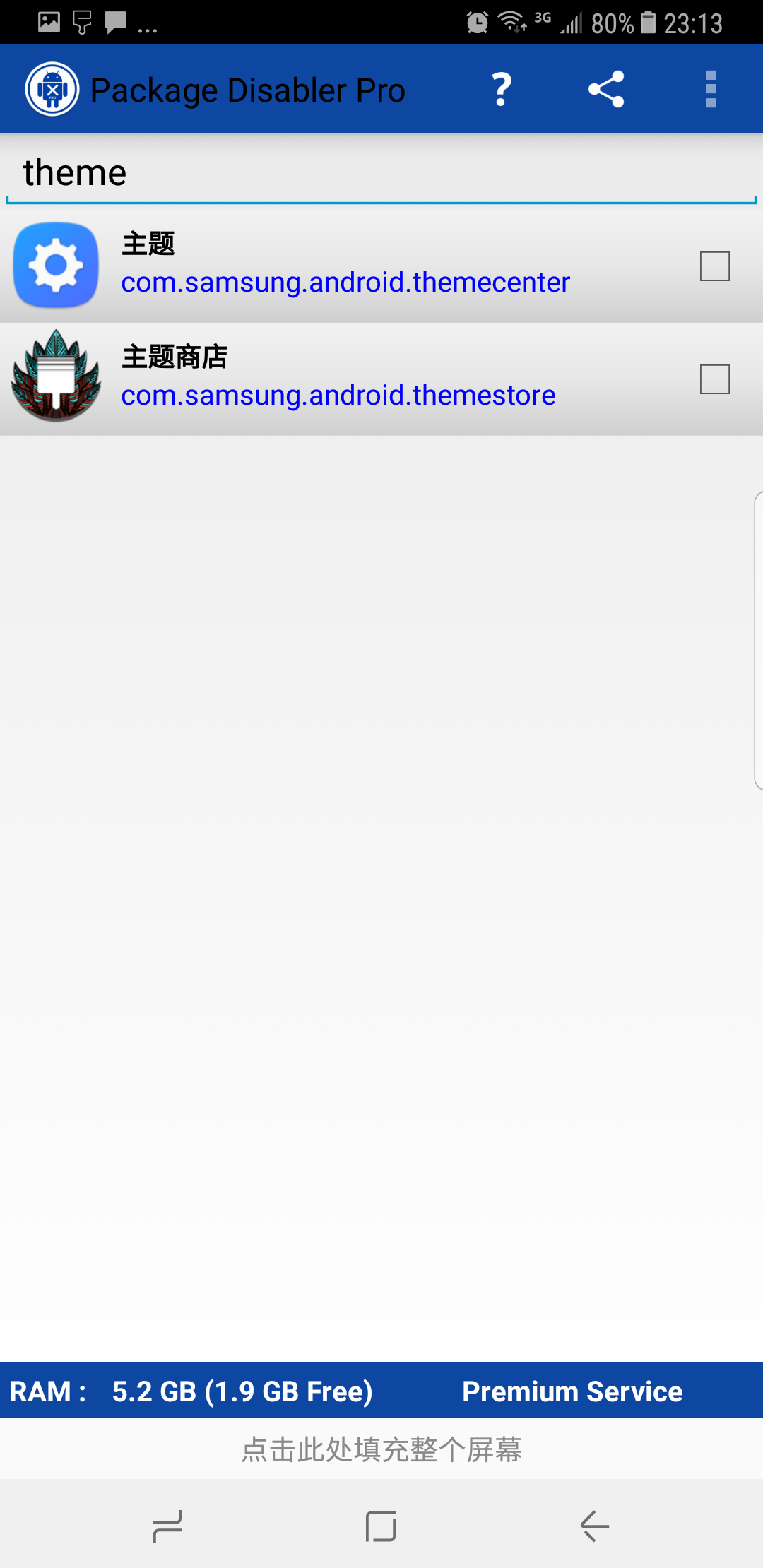
Task: Check the box for com.samsung.android.themestore
Action: click(714, 379)
